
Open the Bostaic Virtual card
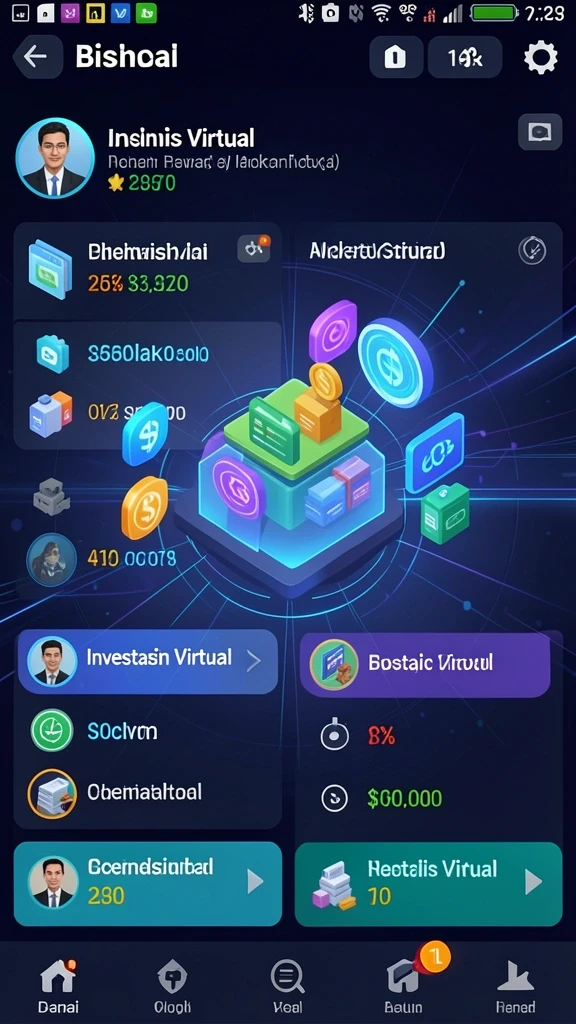point(425,664)
